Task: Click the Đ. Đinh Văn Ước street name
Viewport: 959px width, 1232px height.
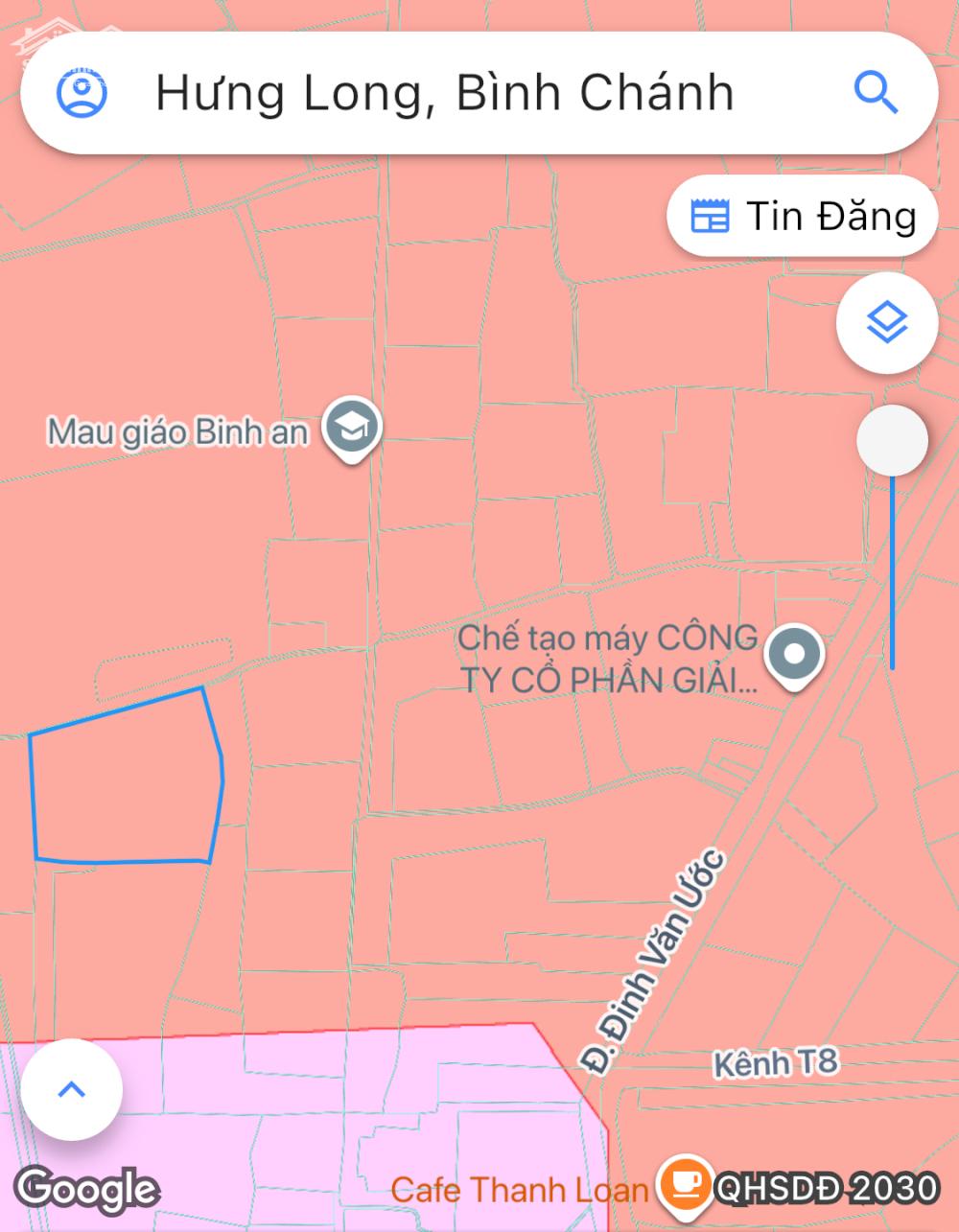Action: pos(652,959)
